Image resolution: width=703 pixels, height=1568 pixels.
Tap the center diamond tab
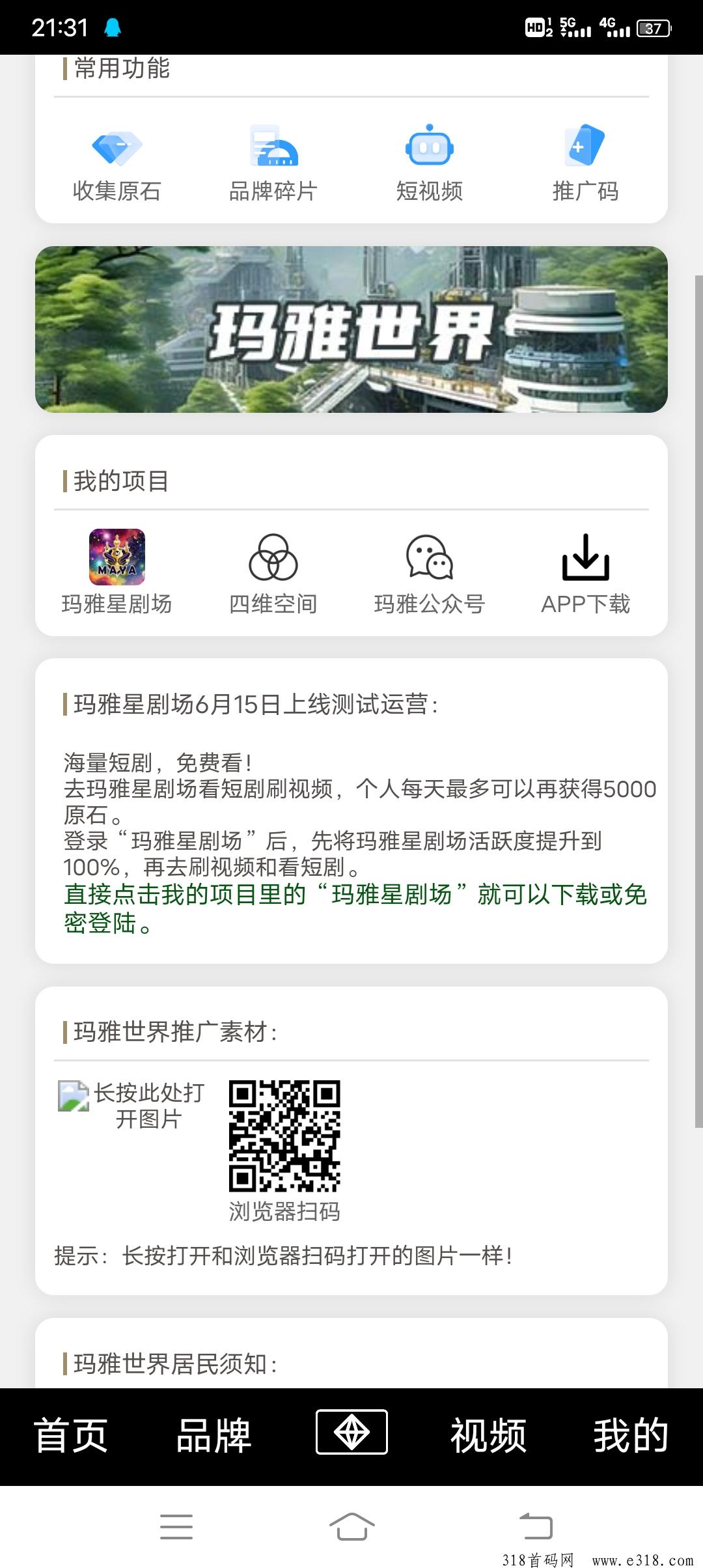[x=351, y=1432]
